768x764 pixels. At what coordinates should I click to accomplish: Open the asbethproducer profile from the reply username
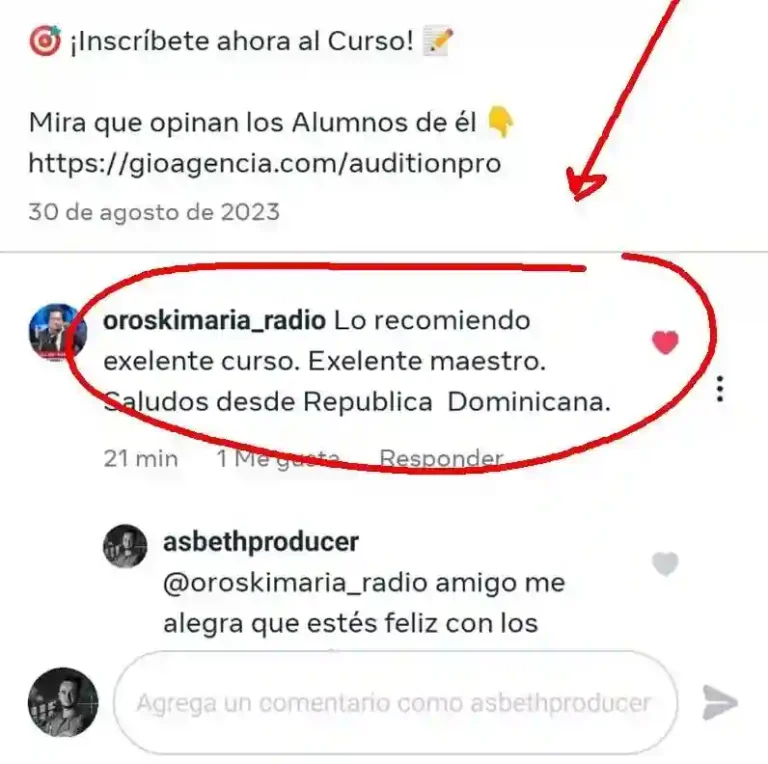(x=260, y=542)
